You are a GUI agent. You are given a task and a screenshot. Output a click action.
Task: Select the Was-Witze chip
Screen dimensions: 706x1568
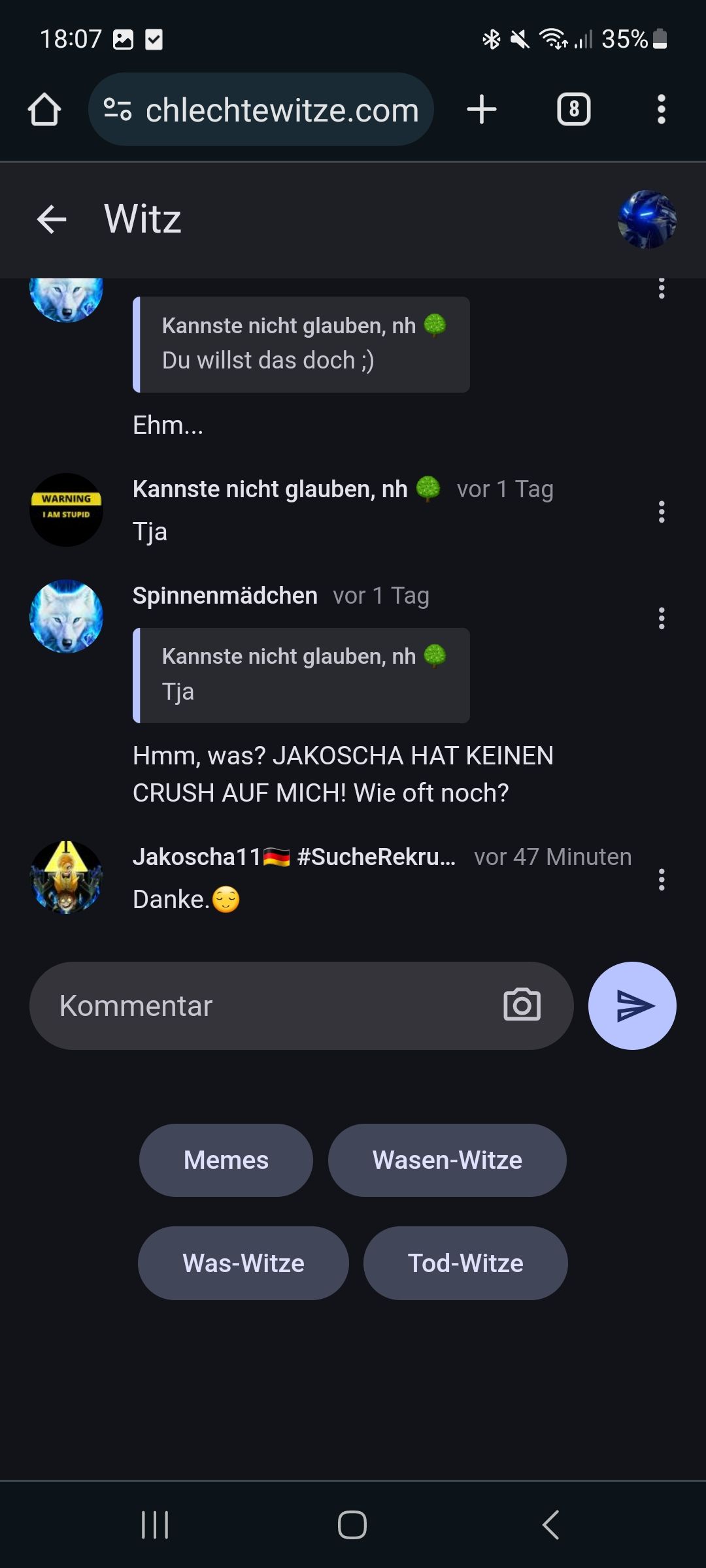(243, 1263)
